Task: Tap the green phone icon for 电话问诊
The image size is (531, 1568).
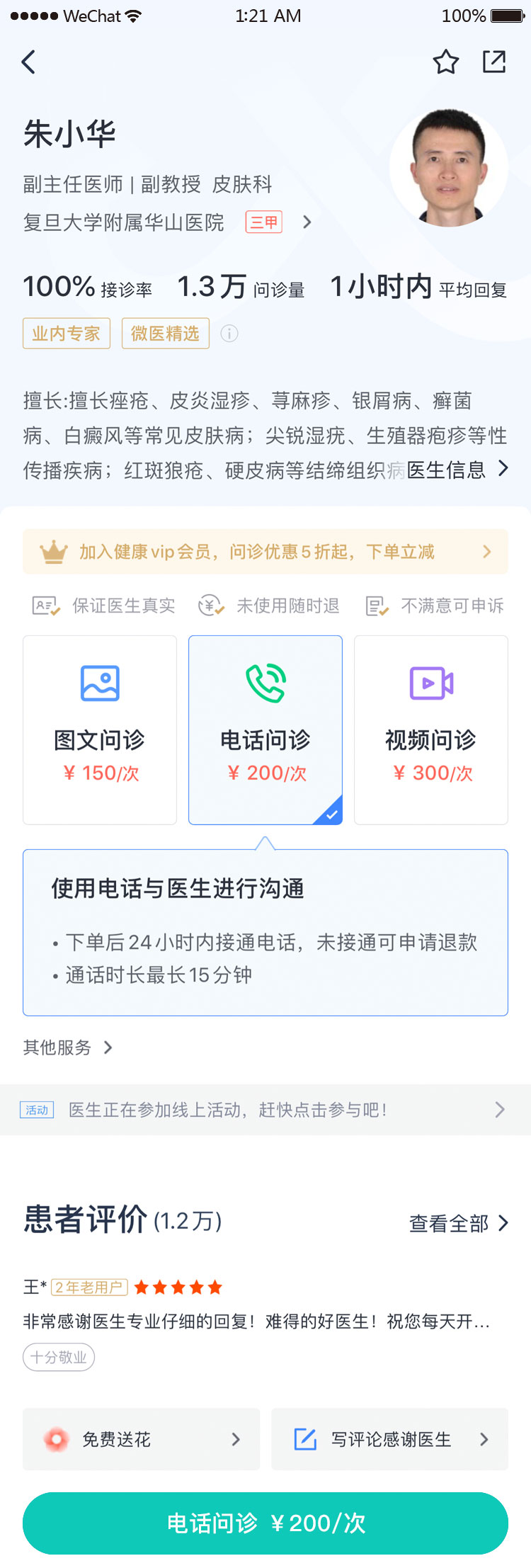Action: (x=265, y=682)
